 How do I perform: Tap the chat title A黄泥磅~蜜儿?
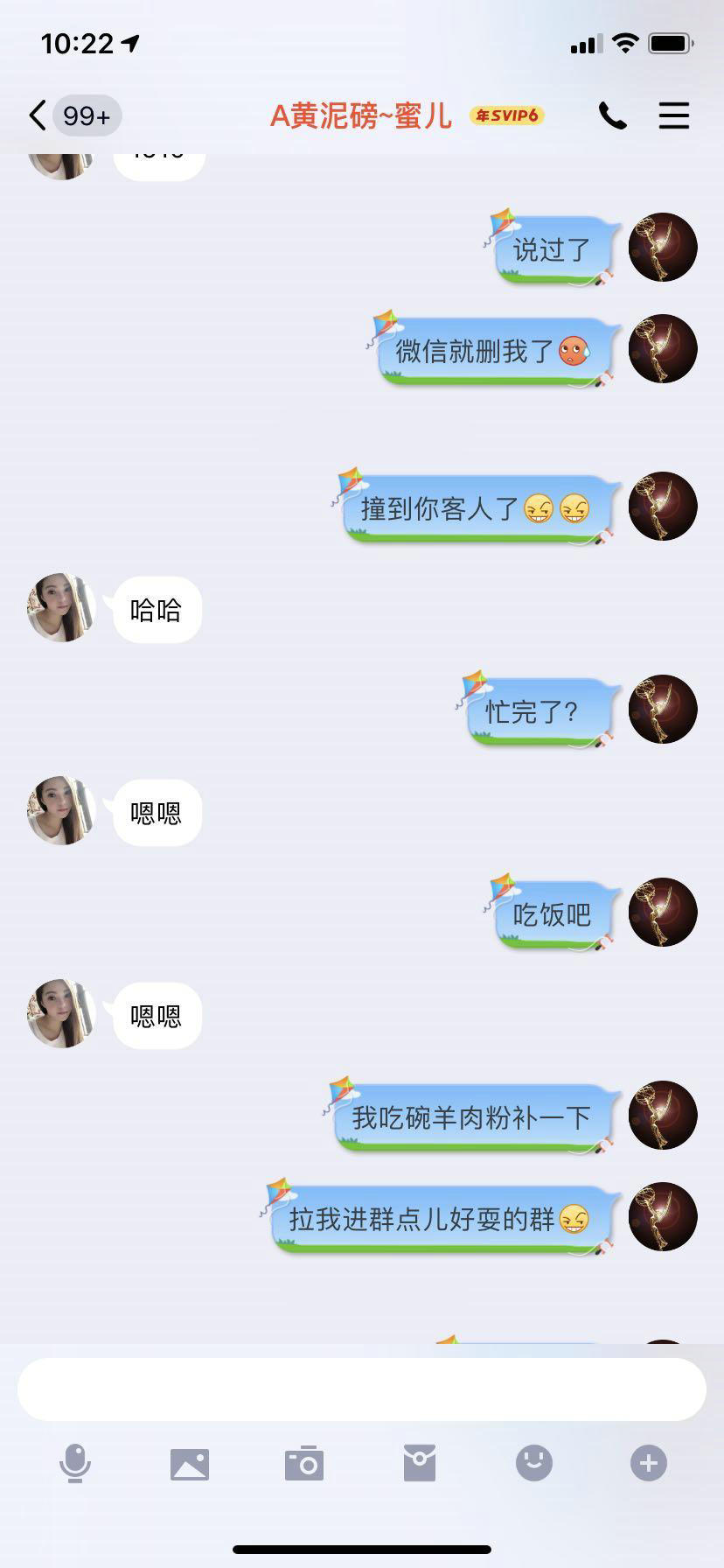(x=360, y=115)
